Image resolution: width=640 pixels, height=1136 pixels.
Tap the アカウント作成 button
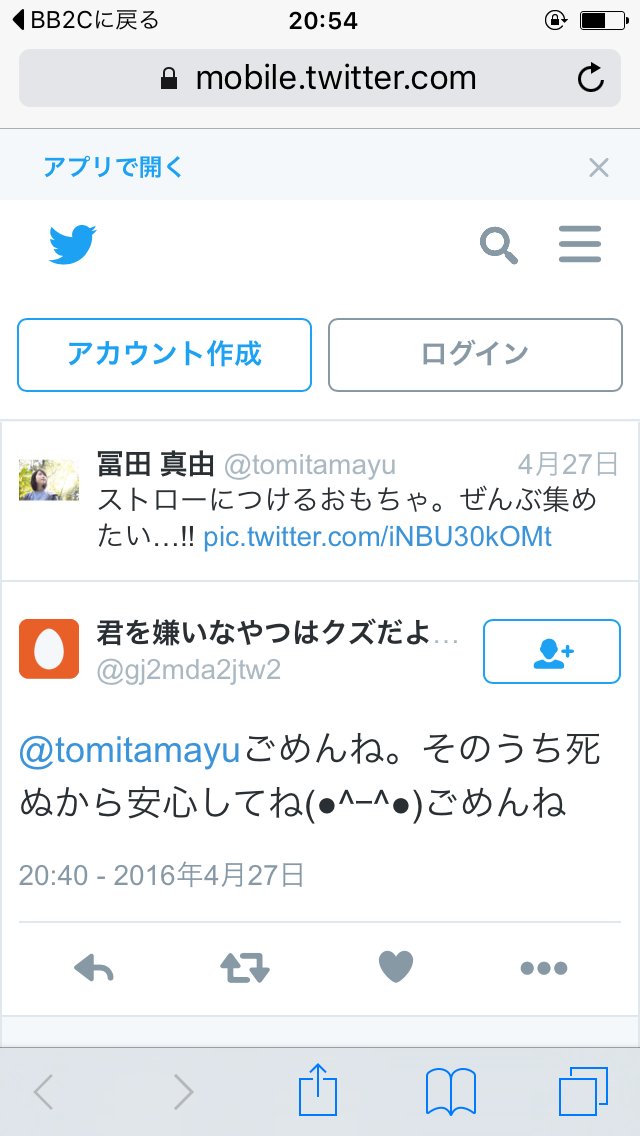coord(164,354)
